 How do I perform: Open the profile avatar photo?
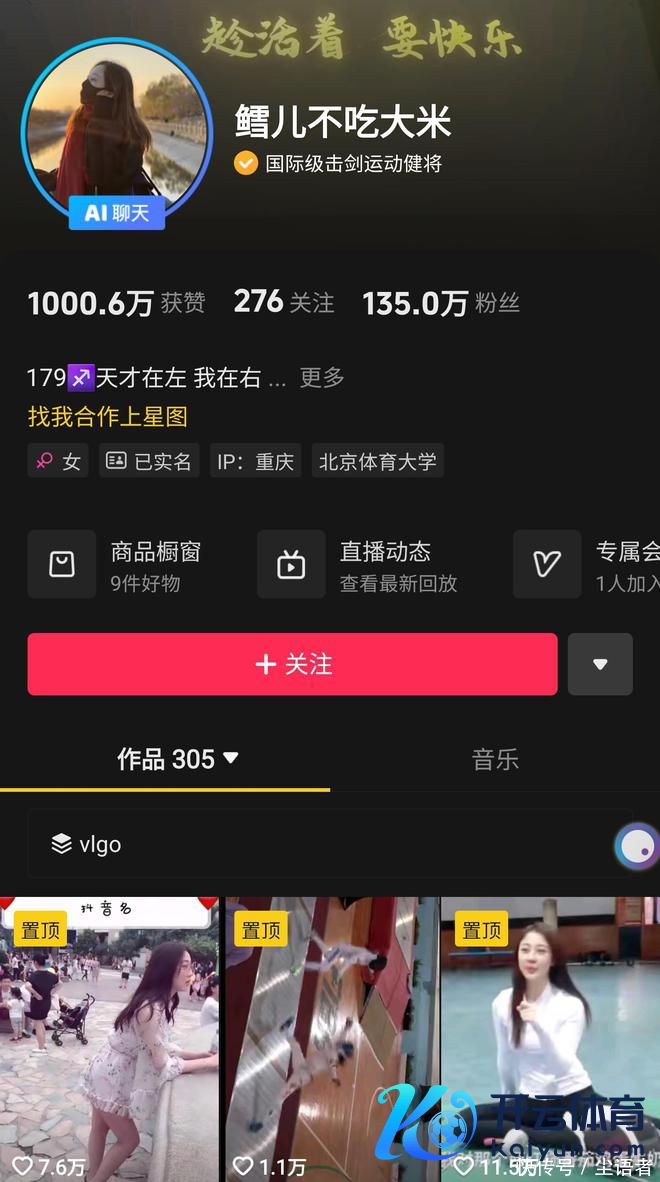(117, 125)
